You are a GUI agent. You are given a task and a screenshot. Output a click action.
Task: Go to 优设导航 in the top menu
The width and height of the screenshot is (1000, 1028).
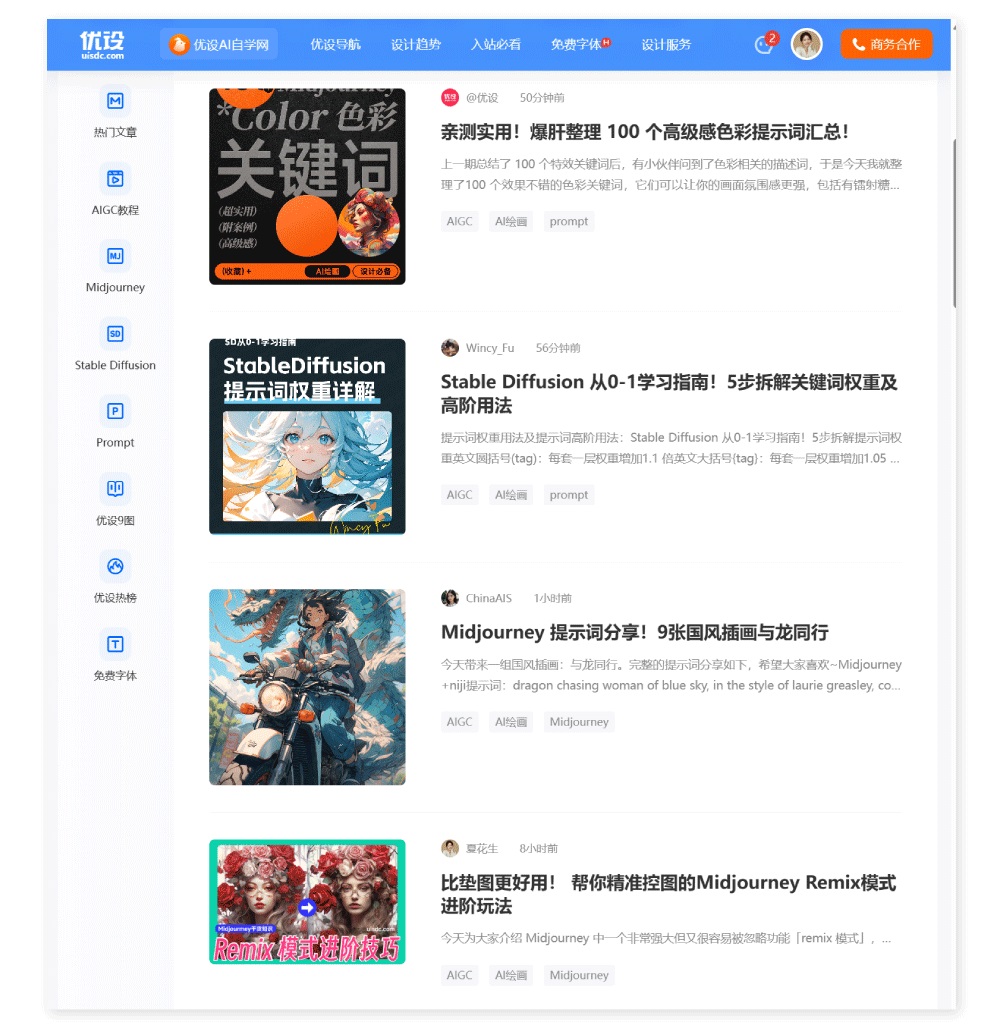[x=335, y=44]
